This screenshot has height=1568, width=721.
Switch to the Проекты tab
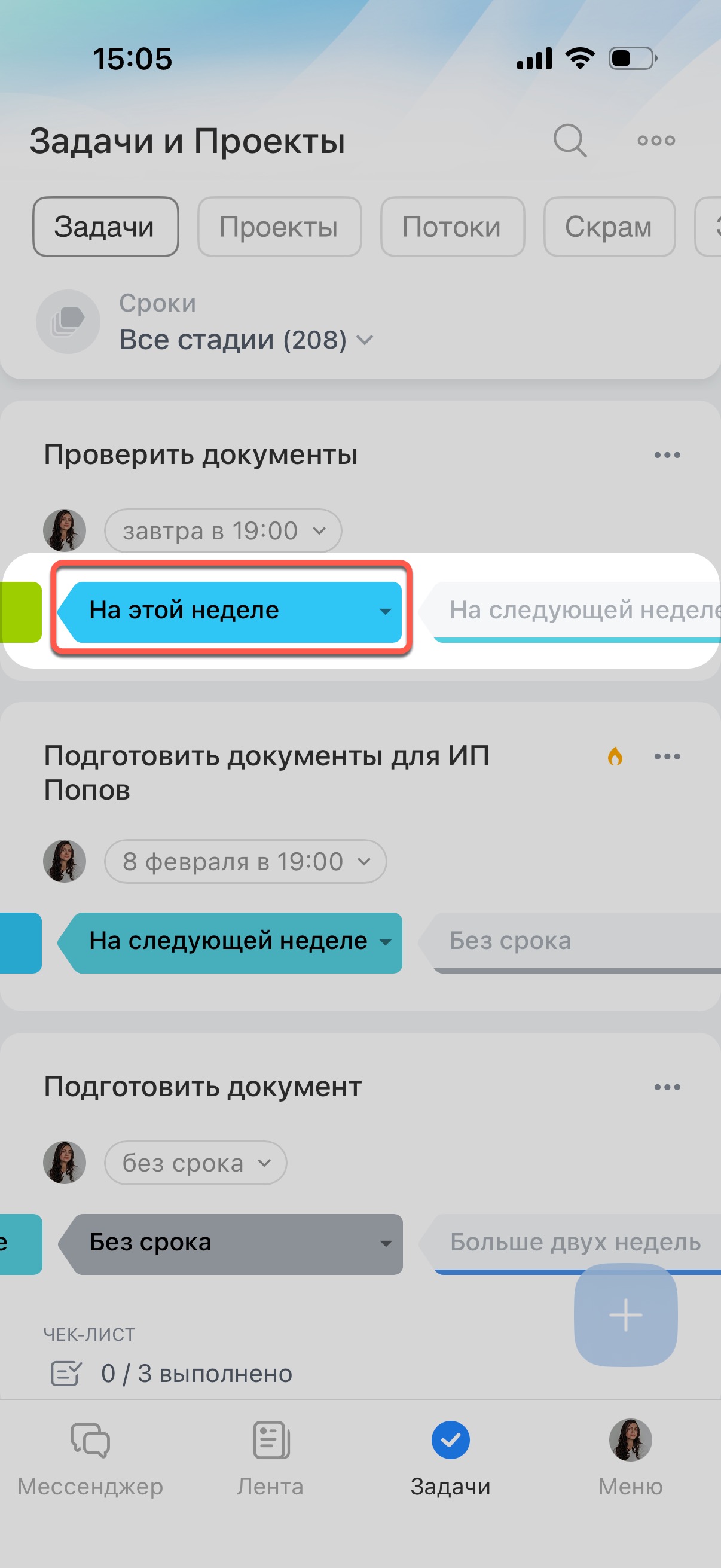tap(279, 227)
